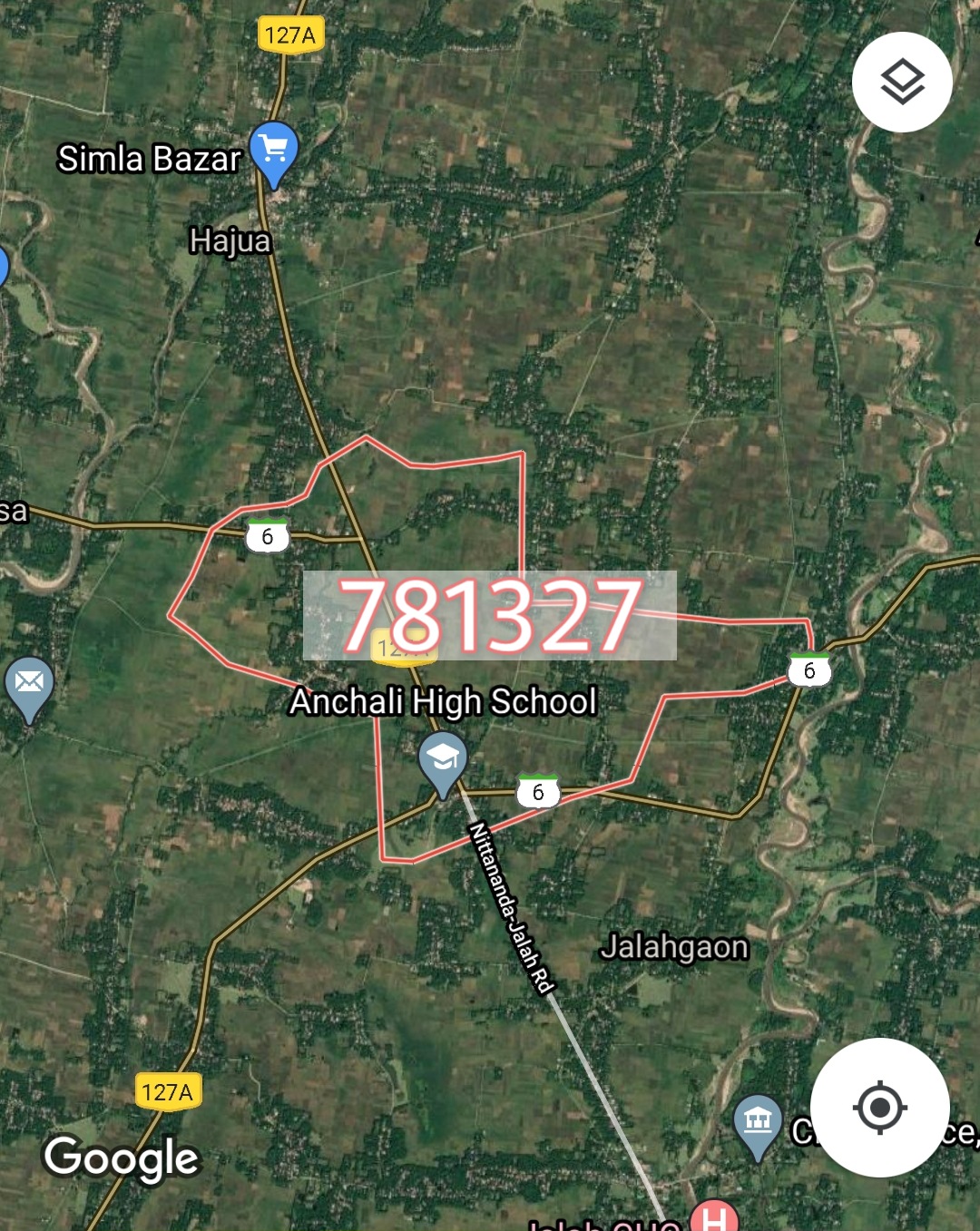This screenshot has height=1231, width=980.
Task: Select the bank building marker near Jalahgaon
Action: pyautogui.click(x=759, y=1119)
